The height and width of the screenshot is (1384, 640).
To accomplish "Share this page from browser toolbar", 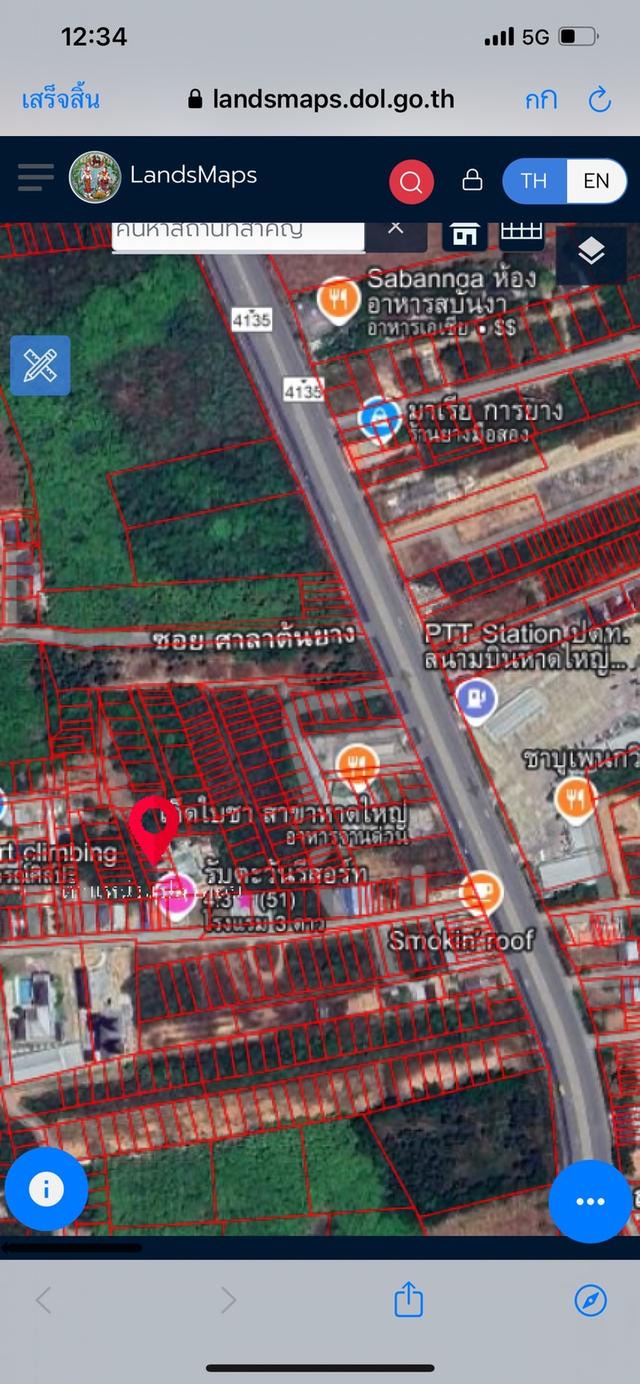I will coord(408,1300).
